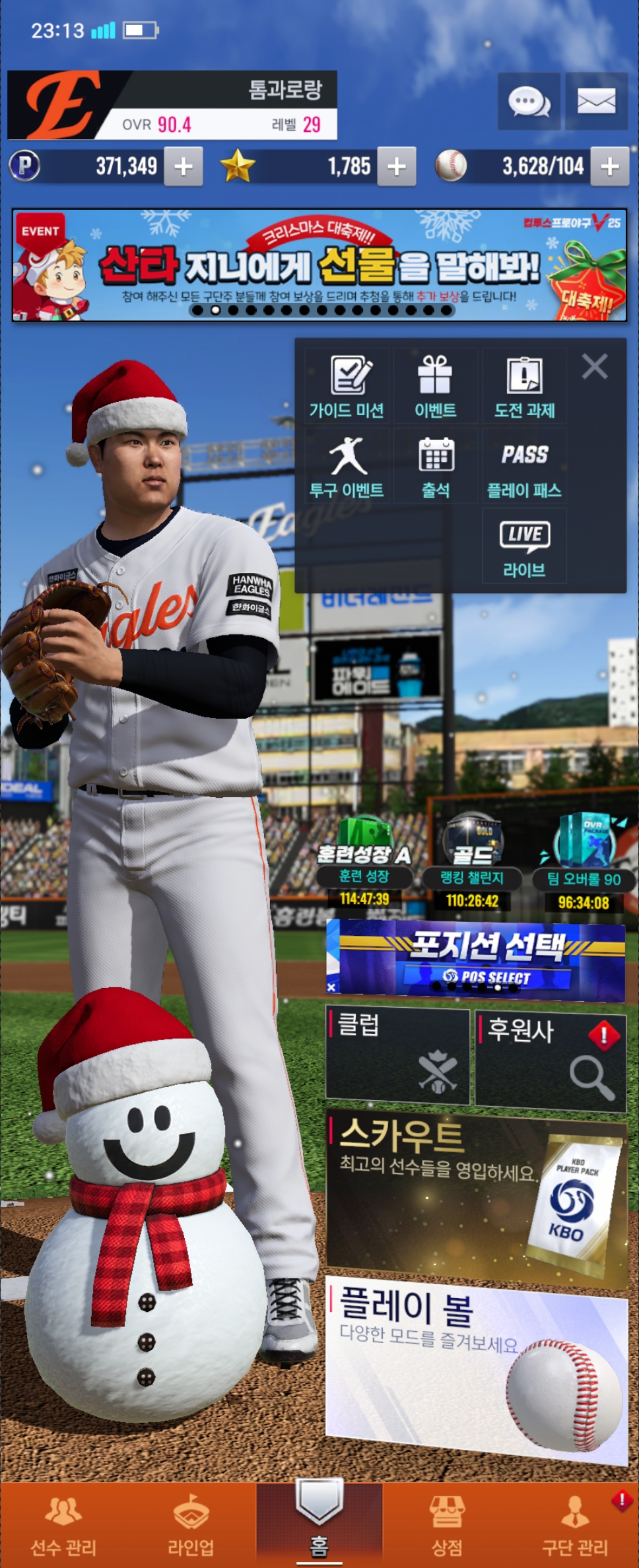
Task: Add more stars with plus button
Action: point(396,166)
